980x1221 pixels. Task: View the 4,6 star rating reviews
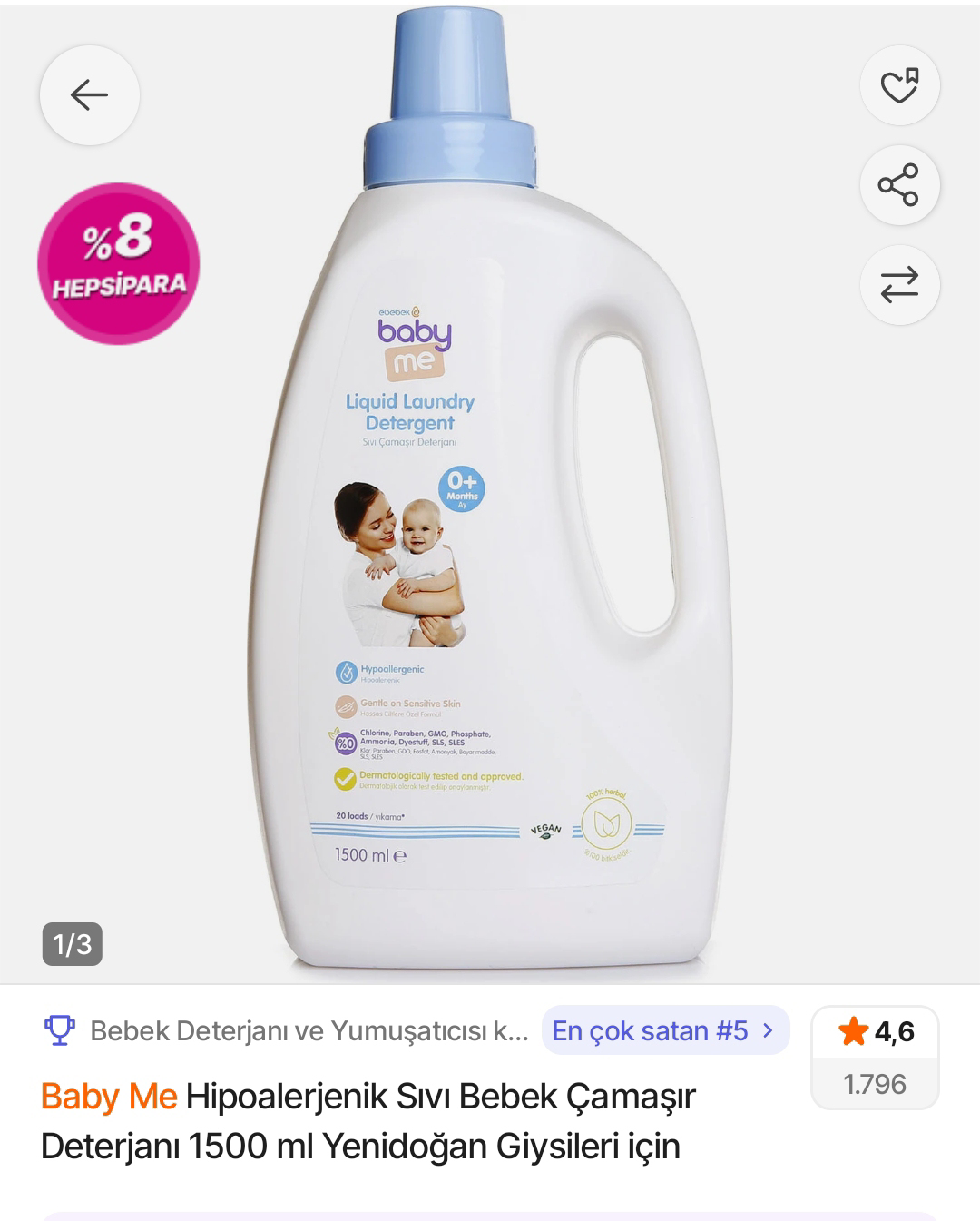[x=875, y=1057]
